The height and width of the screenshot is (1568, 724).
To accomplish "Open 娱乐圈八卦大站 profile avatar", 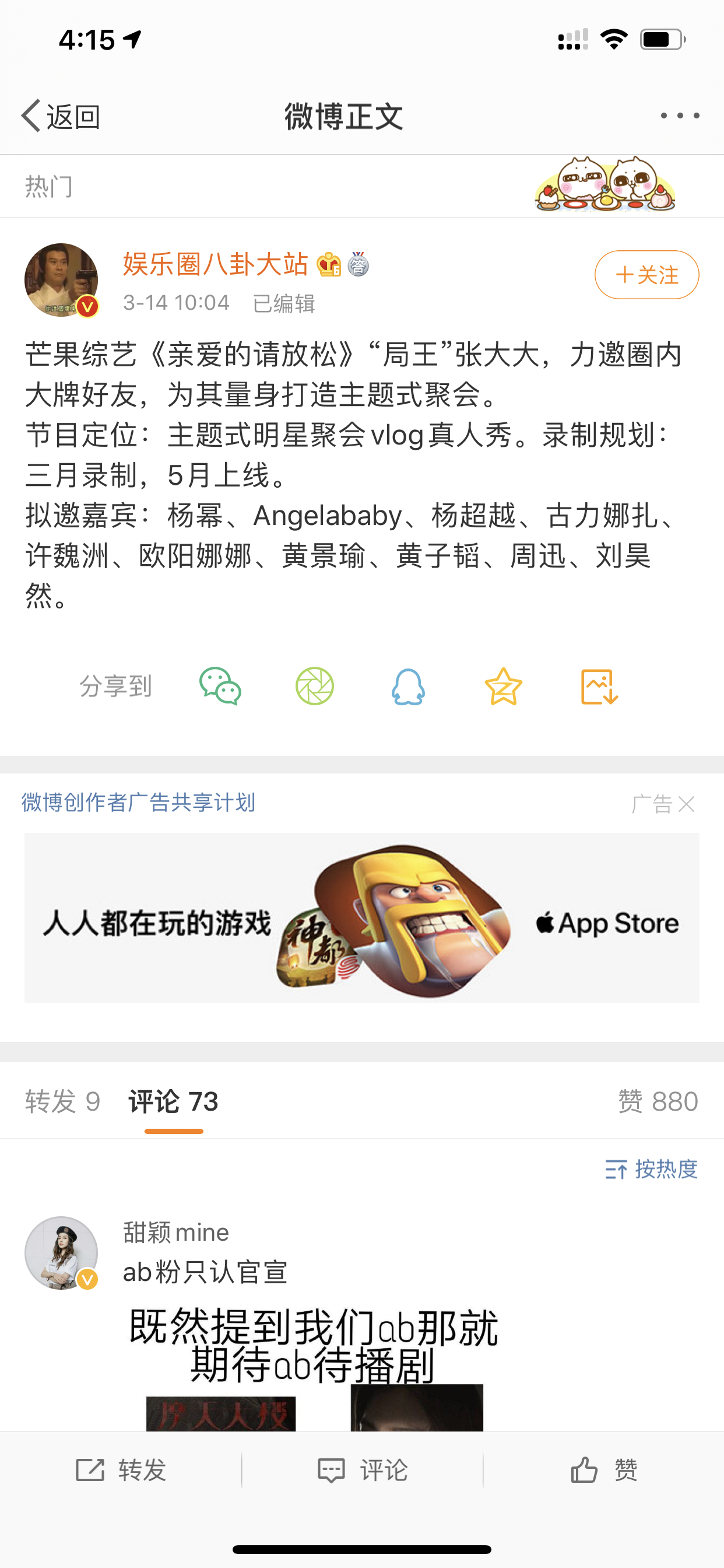I will (61, 280).
